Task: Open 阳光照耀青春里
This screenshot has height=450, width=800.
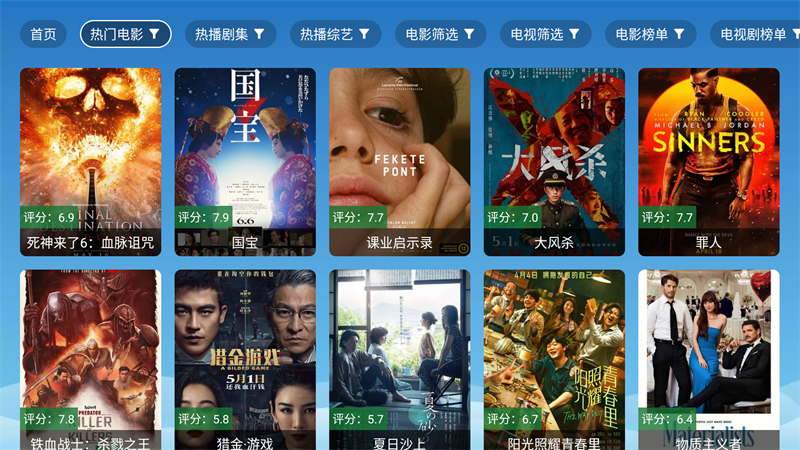Action: click(x=554, y=360)
